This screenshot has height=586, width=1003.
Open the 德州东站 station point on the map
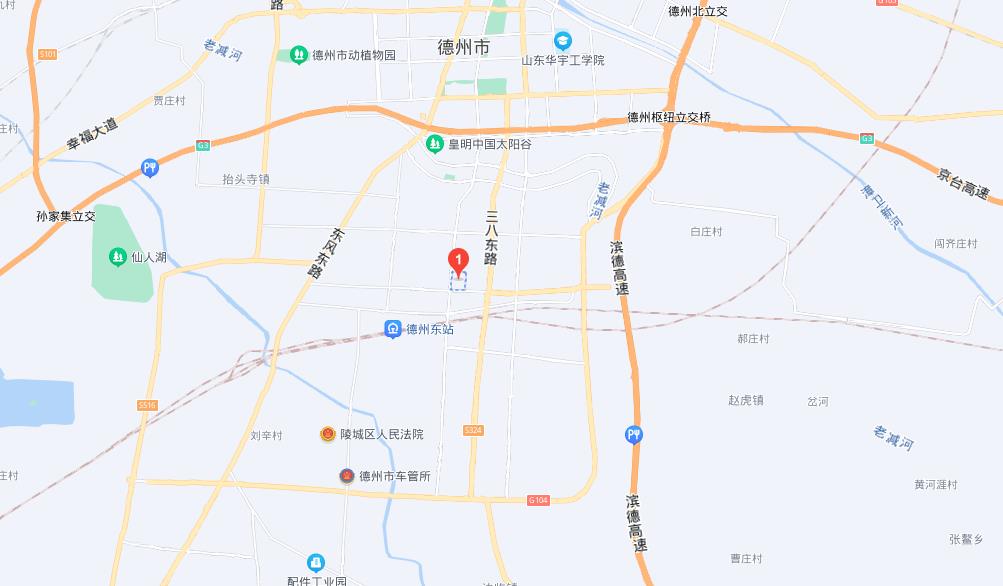pos(394,328)
